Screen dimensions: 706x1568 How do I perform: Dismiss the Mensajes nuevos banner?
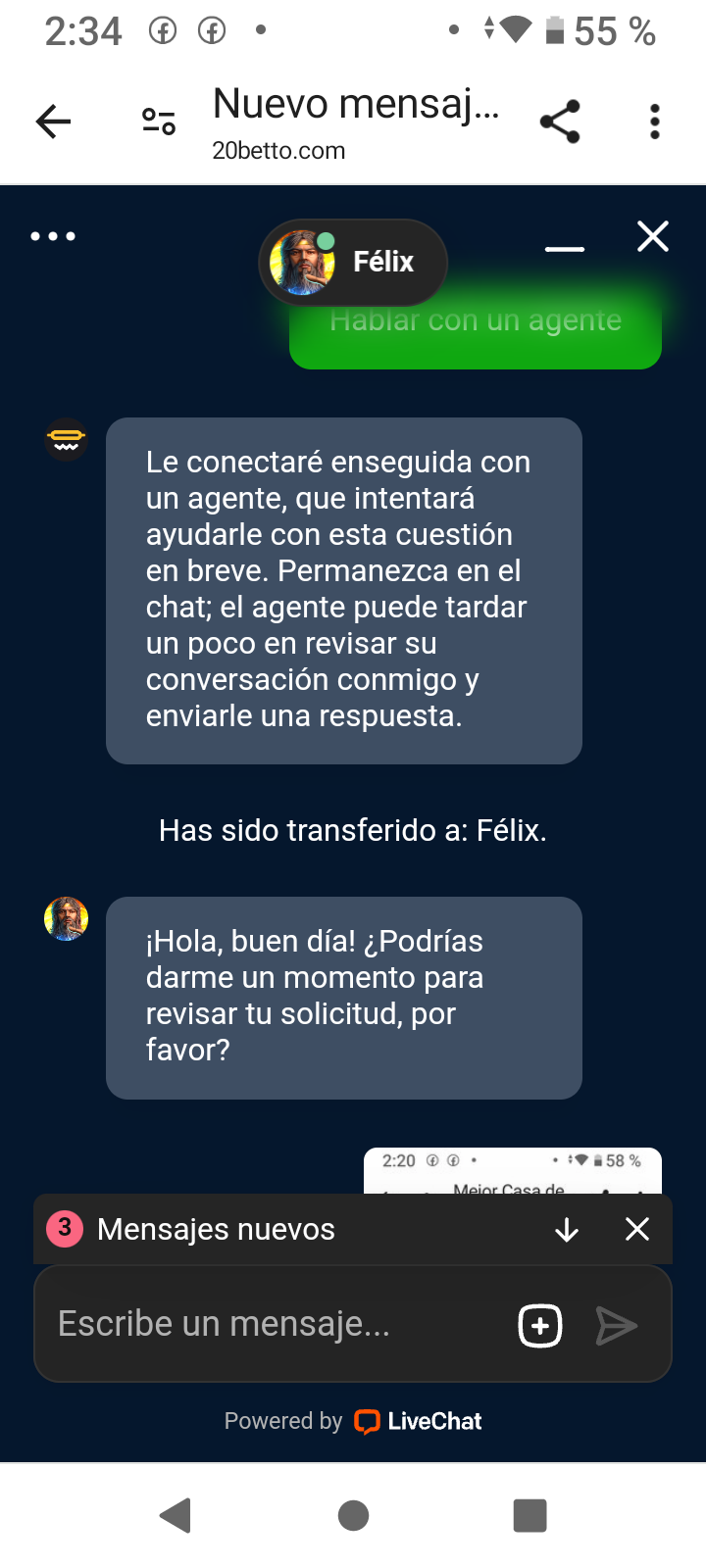tap(637, 1229)
